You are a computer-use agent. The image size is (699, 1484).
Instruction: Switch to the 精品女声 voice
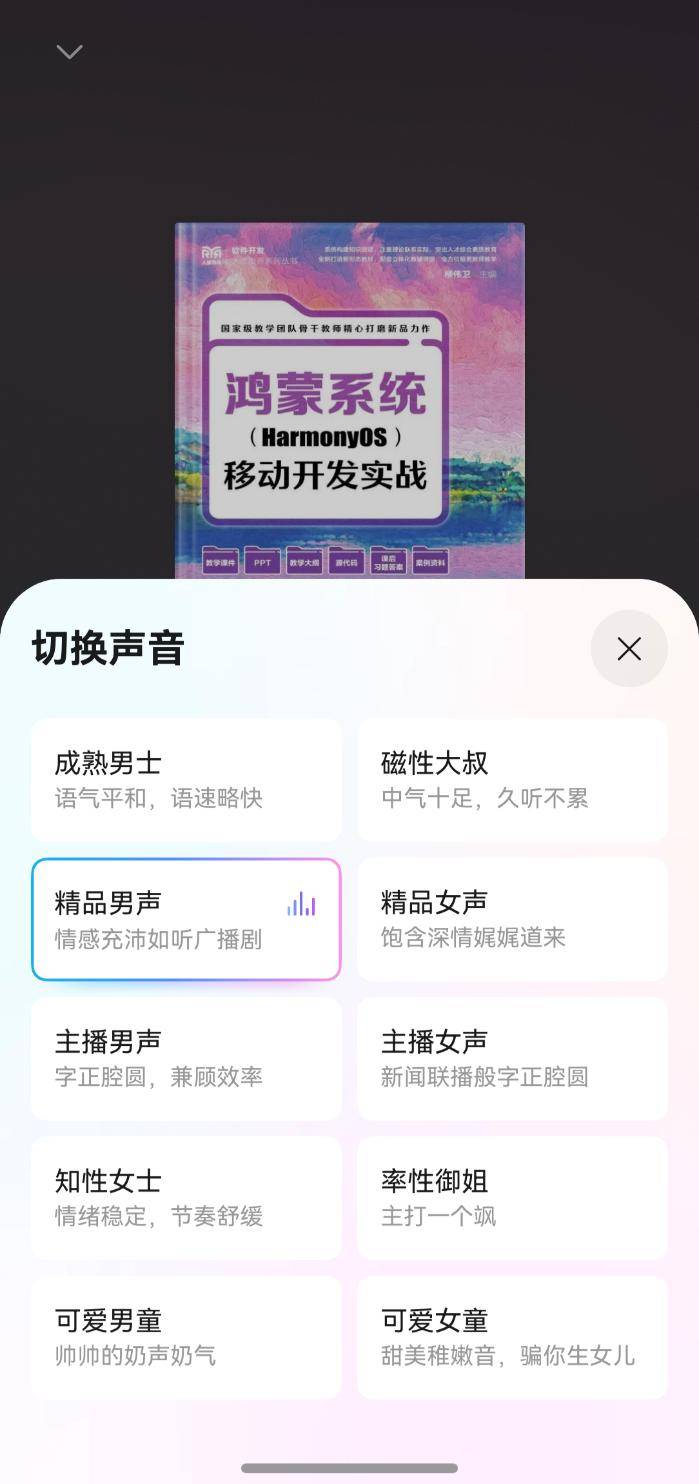(x=512, y=919)
